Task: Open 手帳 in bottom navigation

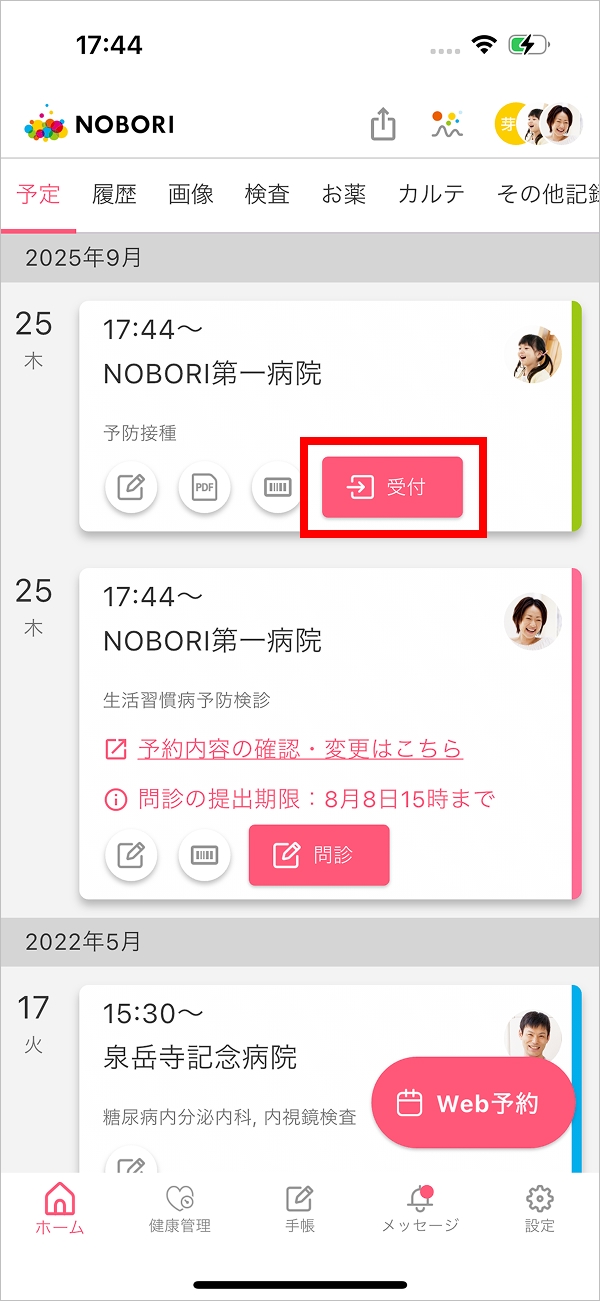Action: (300, 1209)
